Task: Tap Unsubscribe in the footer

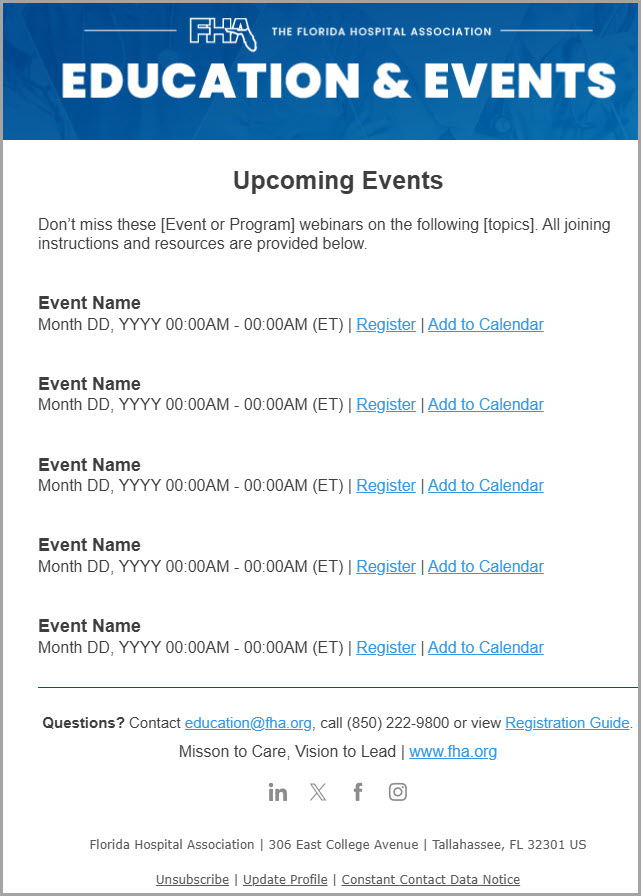Action: pos(192,879)
